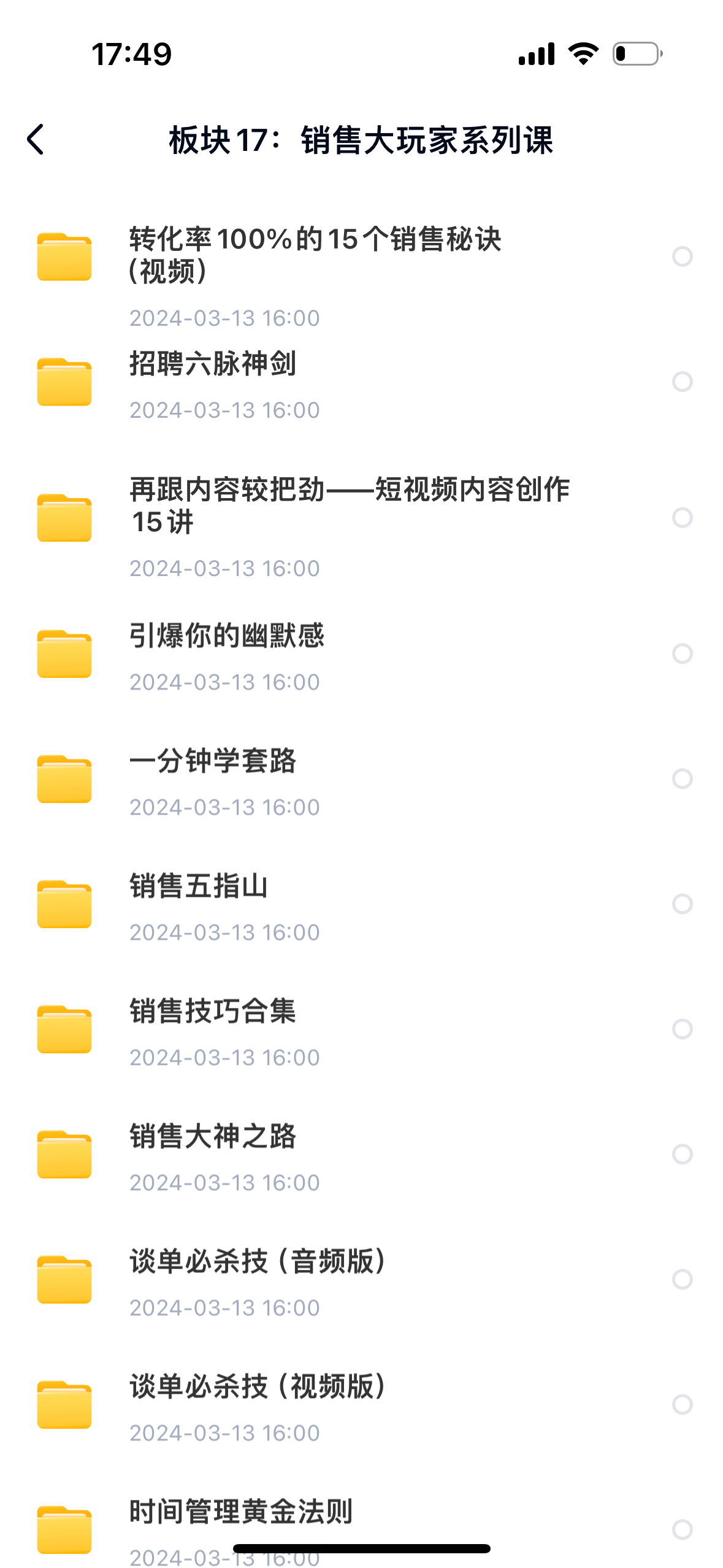Open the 销售技巧合集 folder

212,1012
